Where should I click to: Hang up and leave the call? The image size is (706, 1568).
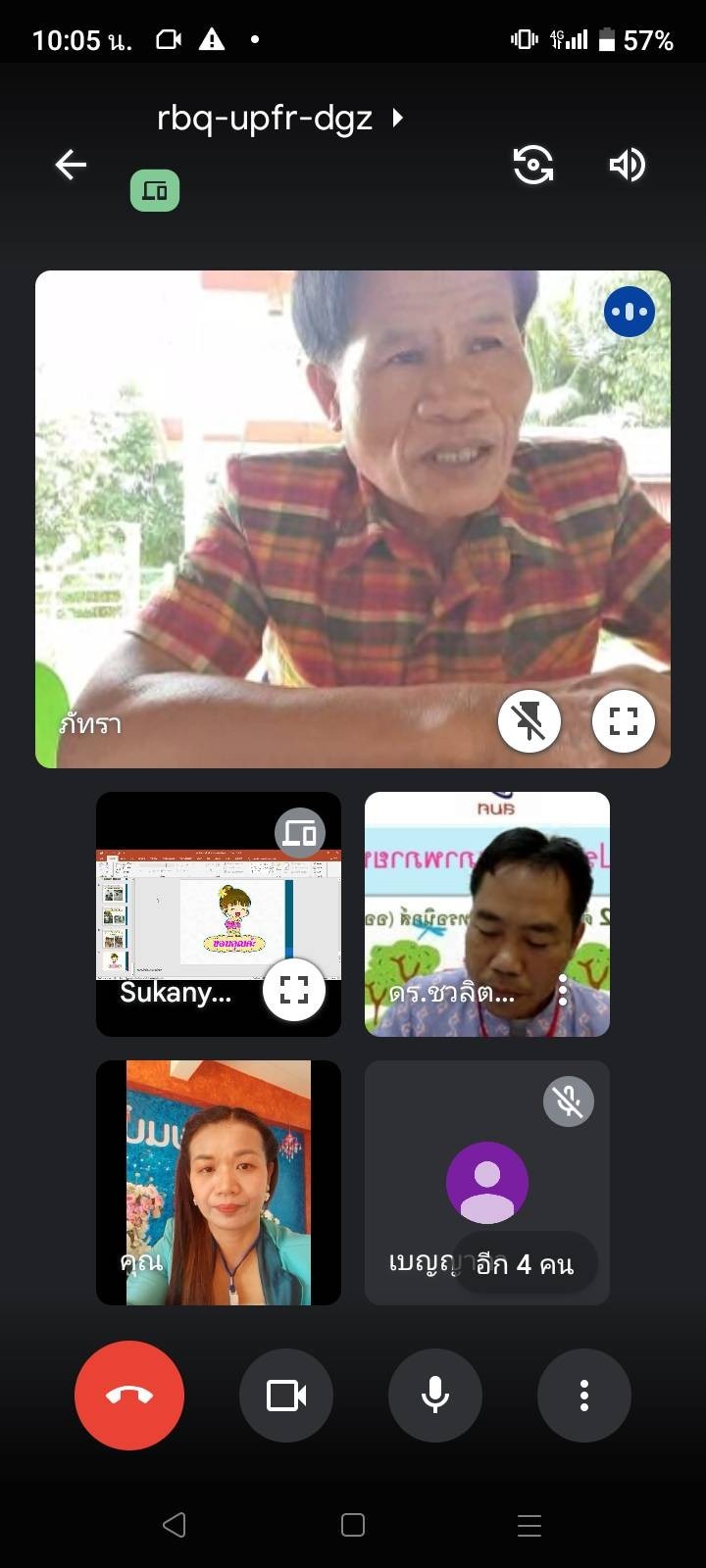pyautogui.click(x=129, y=1396)
